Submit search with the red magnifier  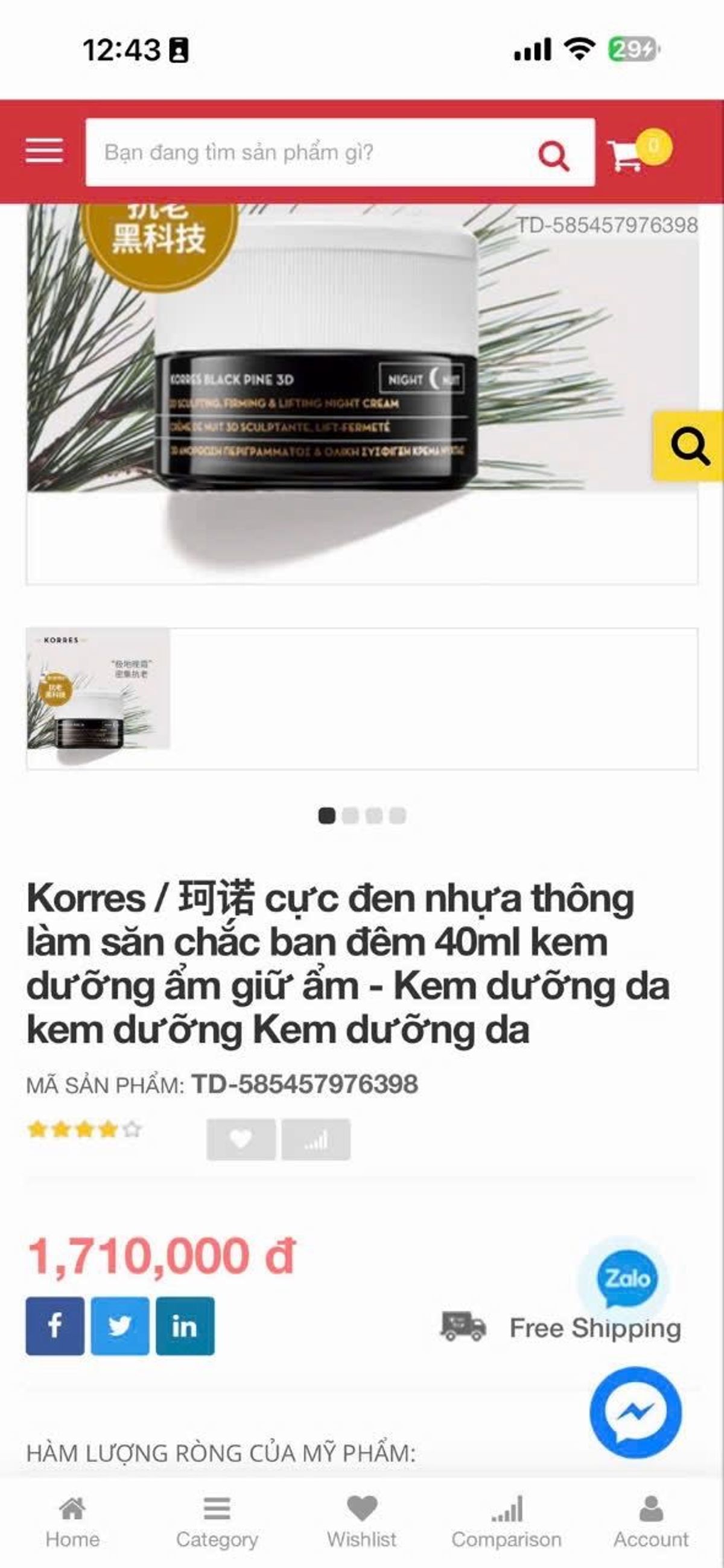coord(553,156)
